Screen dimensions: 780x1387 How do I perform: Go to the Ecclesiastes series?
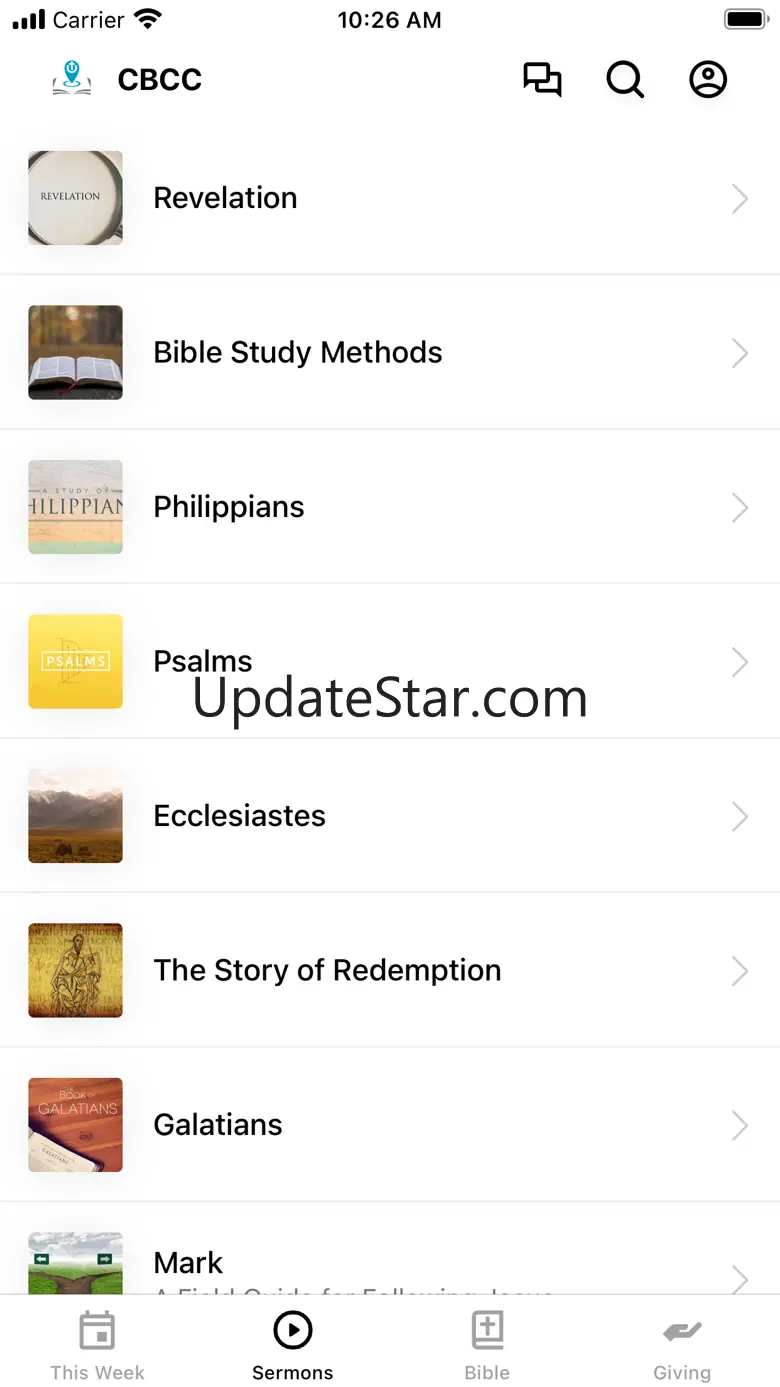[x=390, y=816]
